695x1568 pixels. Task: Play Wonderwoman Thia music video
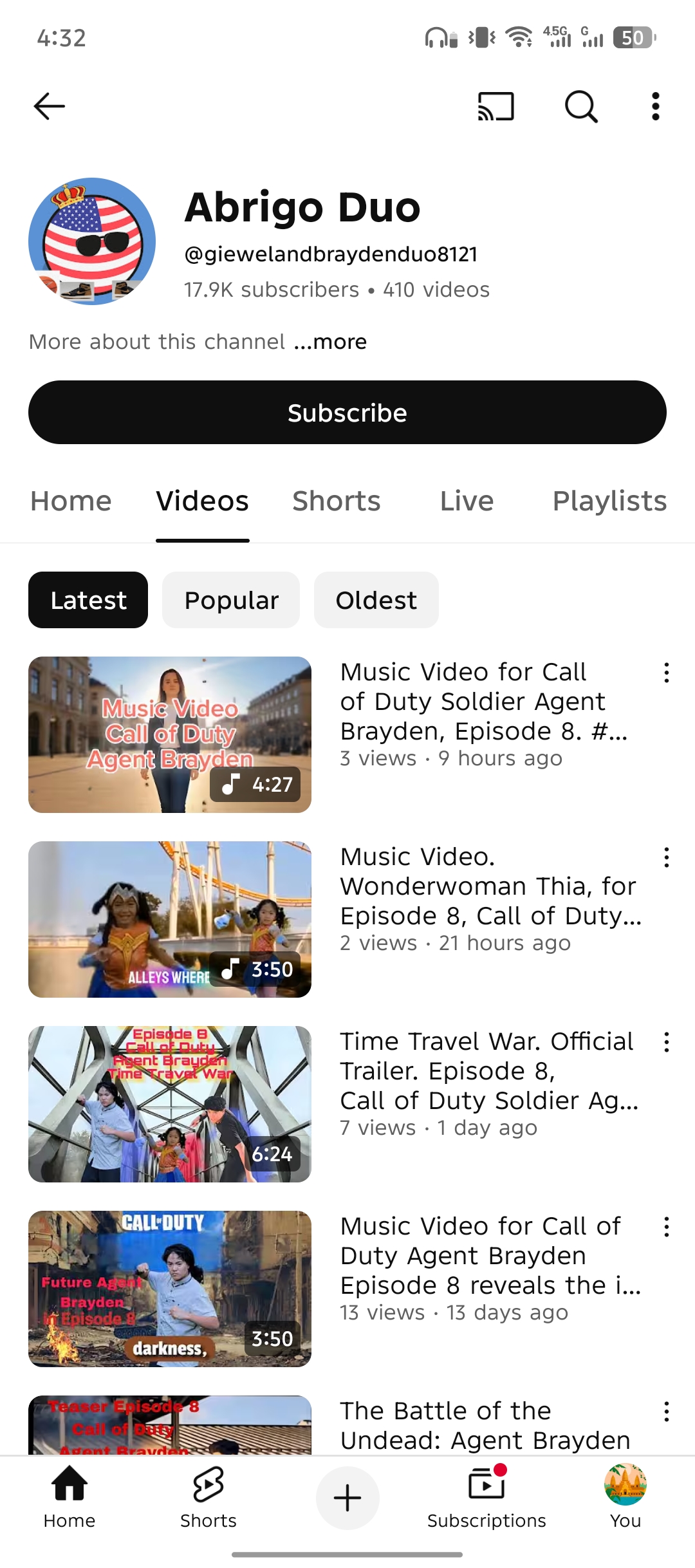click(170, 919)
